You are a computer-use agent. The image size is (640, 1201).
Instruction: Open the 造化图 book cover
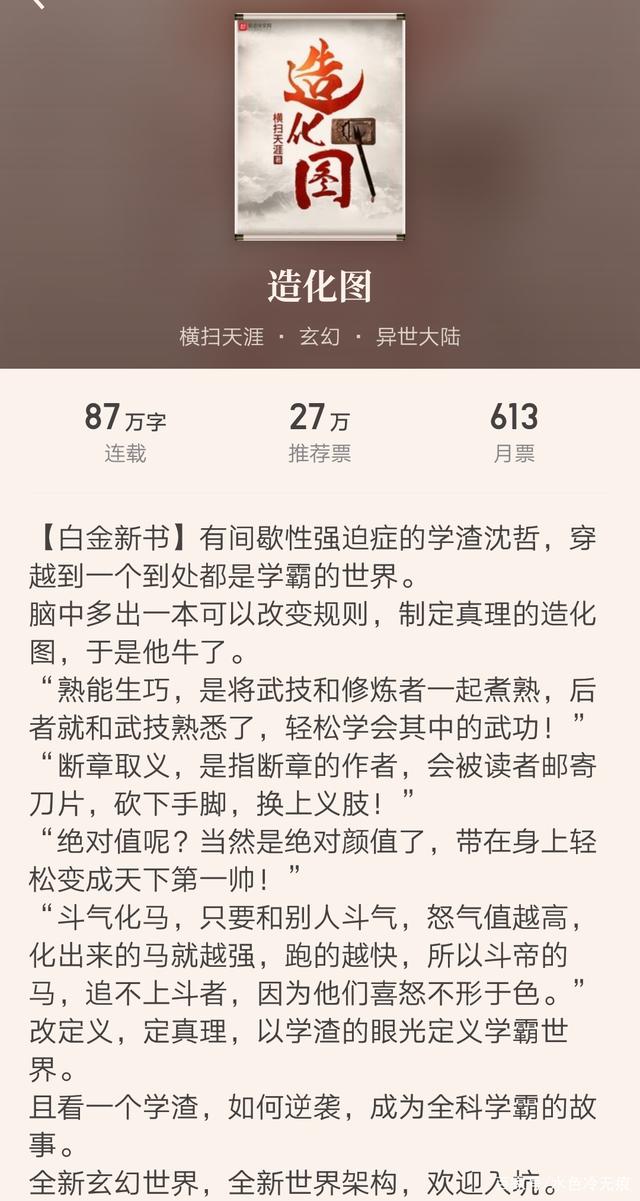(320, 126)
